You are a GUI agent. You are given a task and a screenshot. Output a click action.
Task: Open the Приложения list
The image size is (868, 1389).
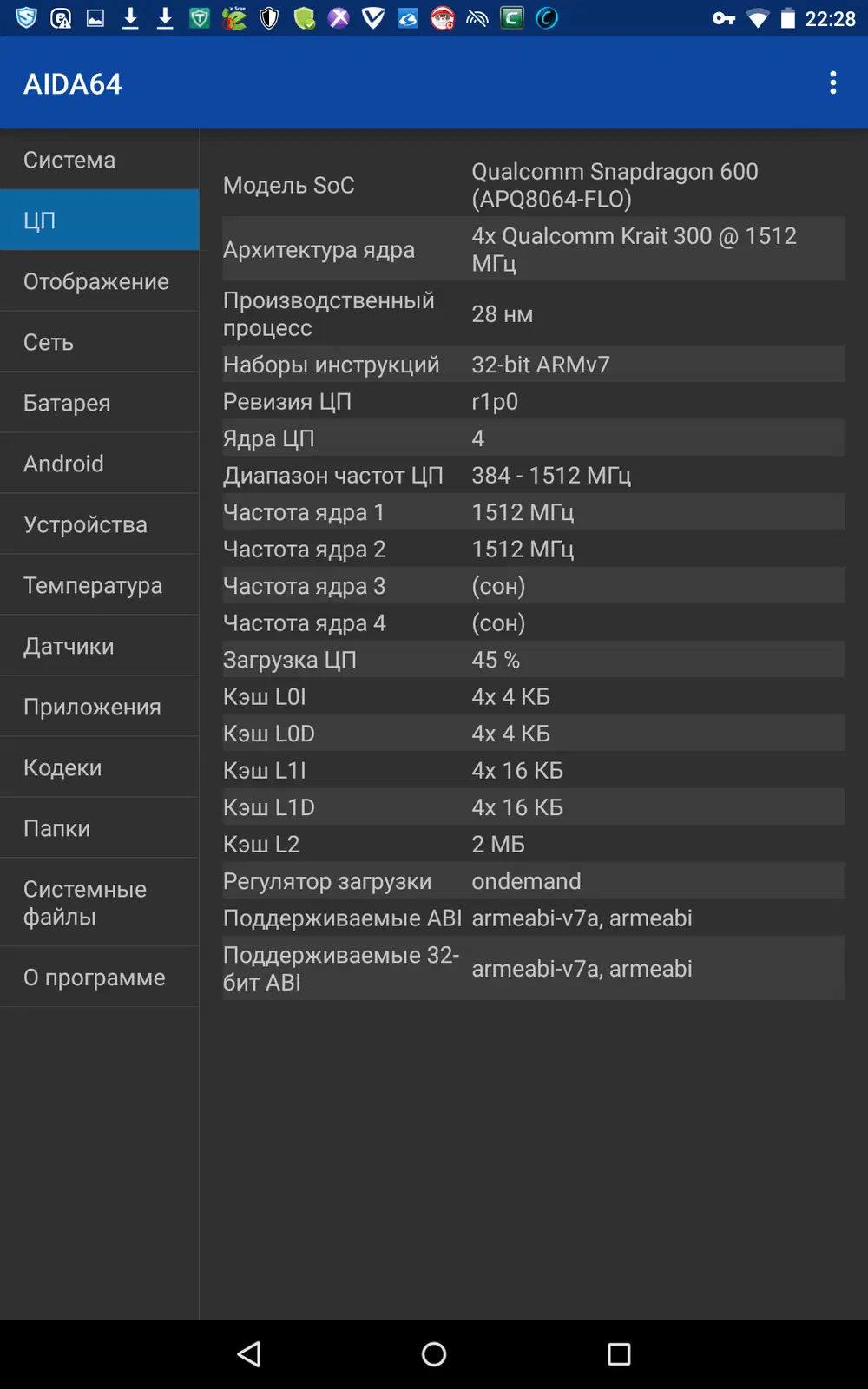(99, 707)
